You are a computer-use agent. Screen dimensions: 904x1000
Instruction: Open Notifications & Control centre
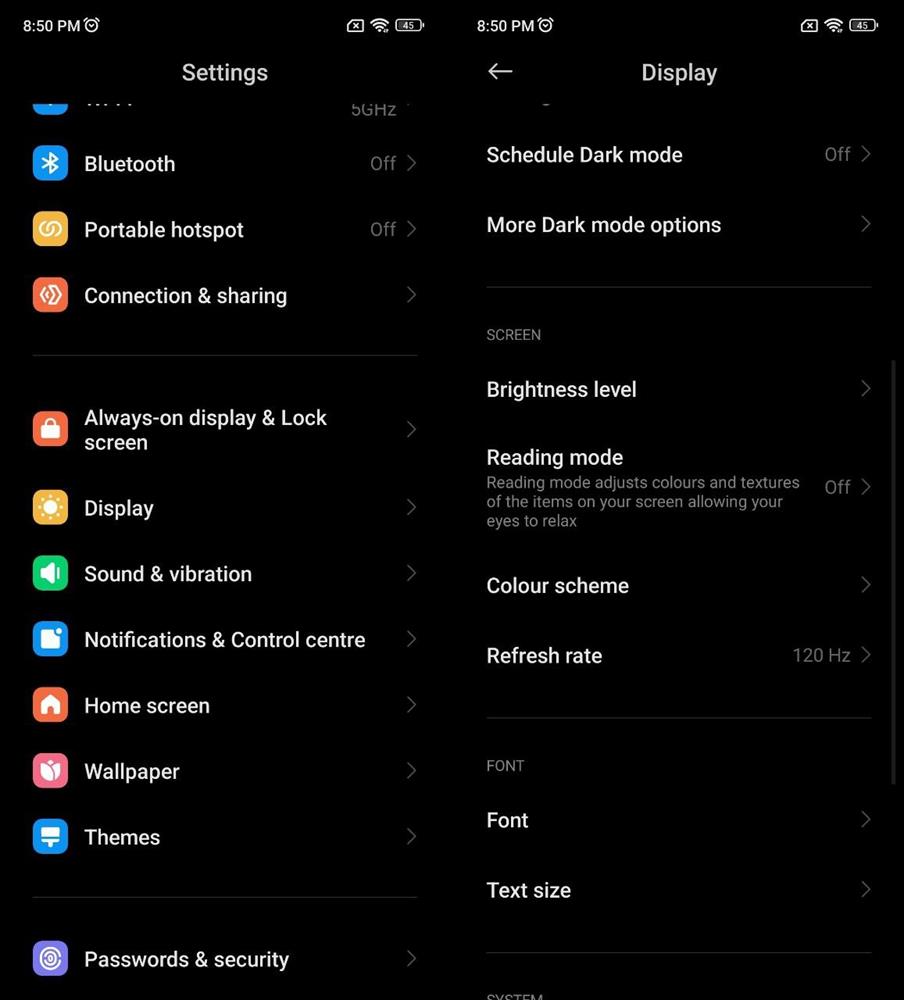(225, 640)
